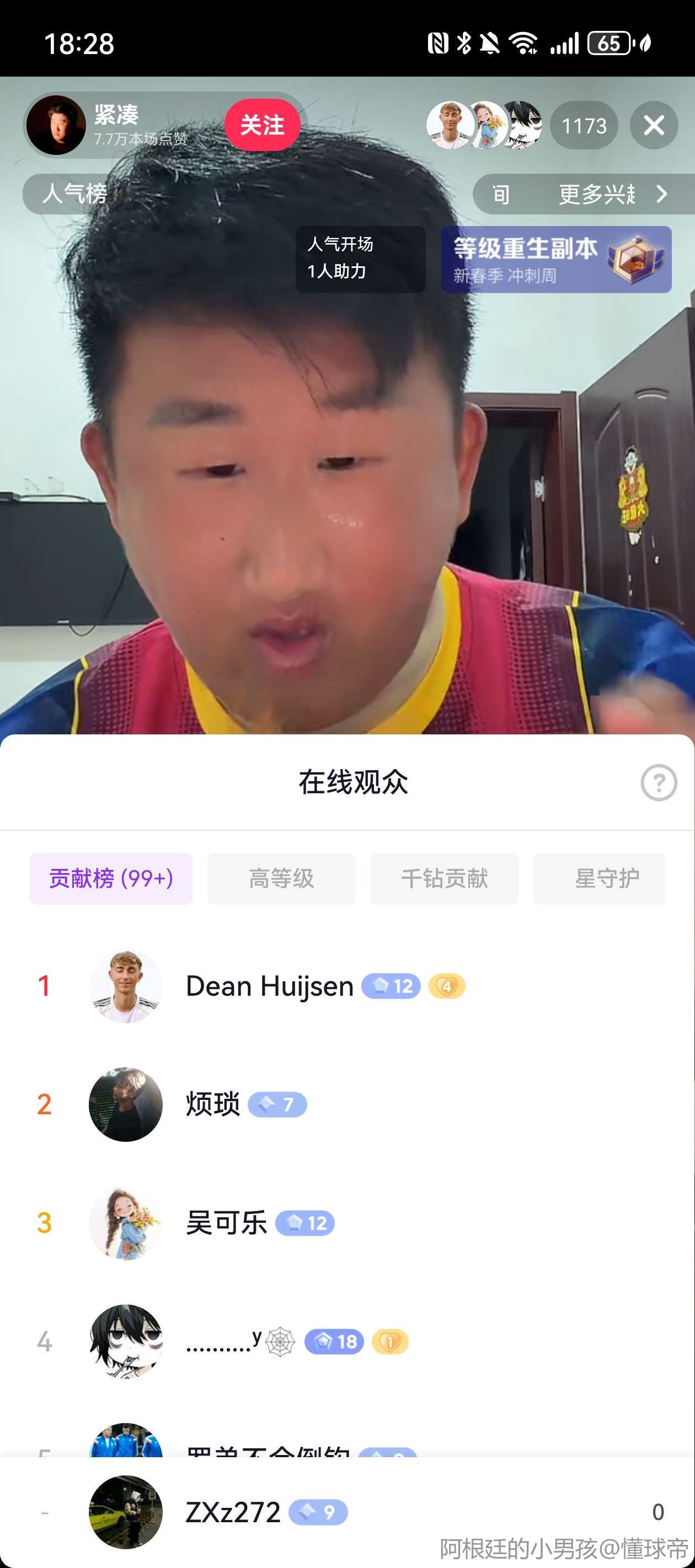695x1568 pixels.
Task: Close the live stream
Action: (x=654, y=125)
